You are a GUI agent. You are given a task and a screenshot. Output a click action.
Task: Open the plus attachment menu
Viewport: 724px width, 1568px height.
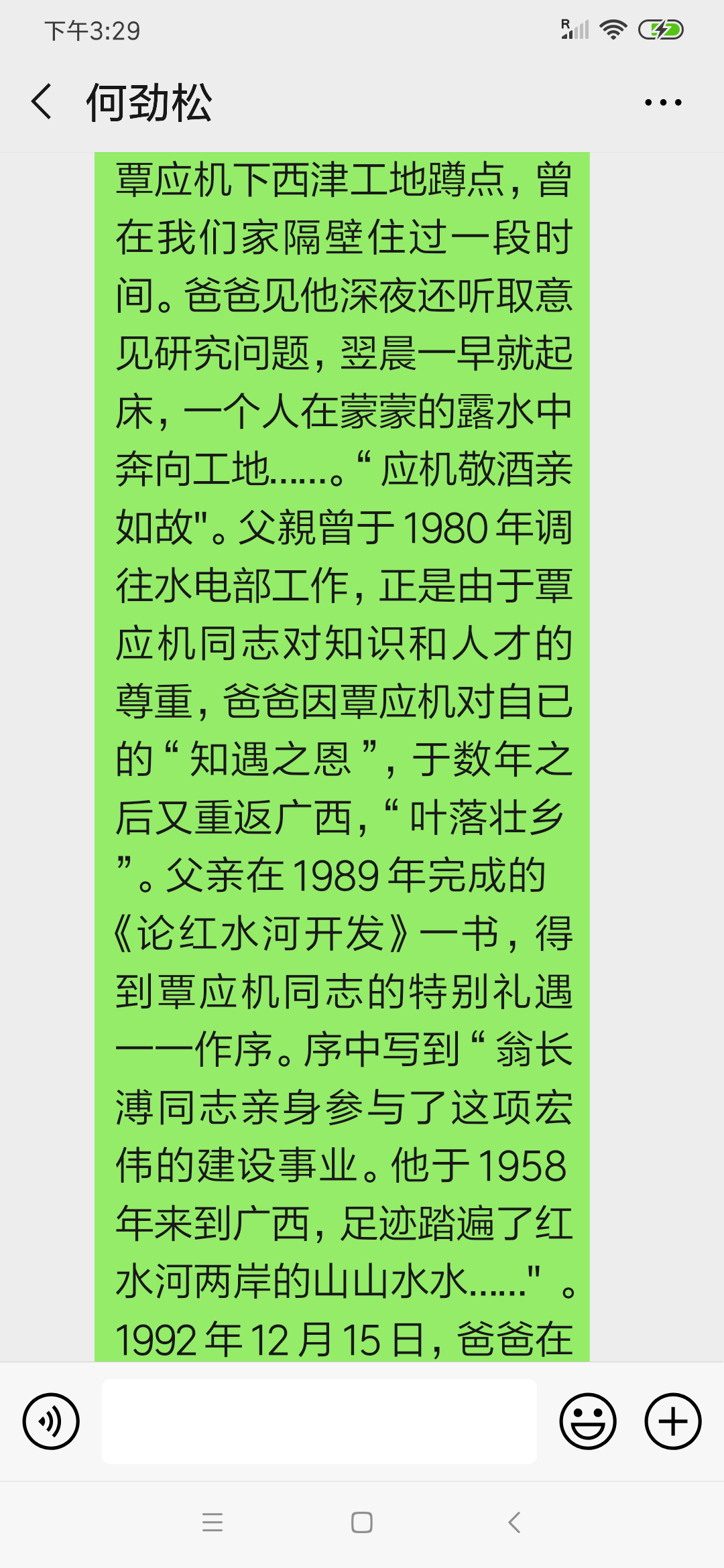(x=673, y=1421)
